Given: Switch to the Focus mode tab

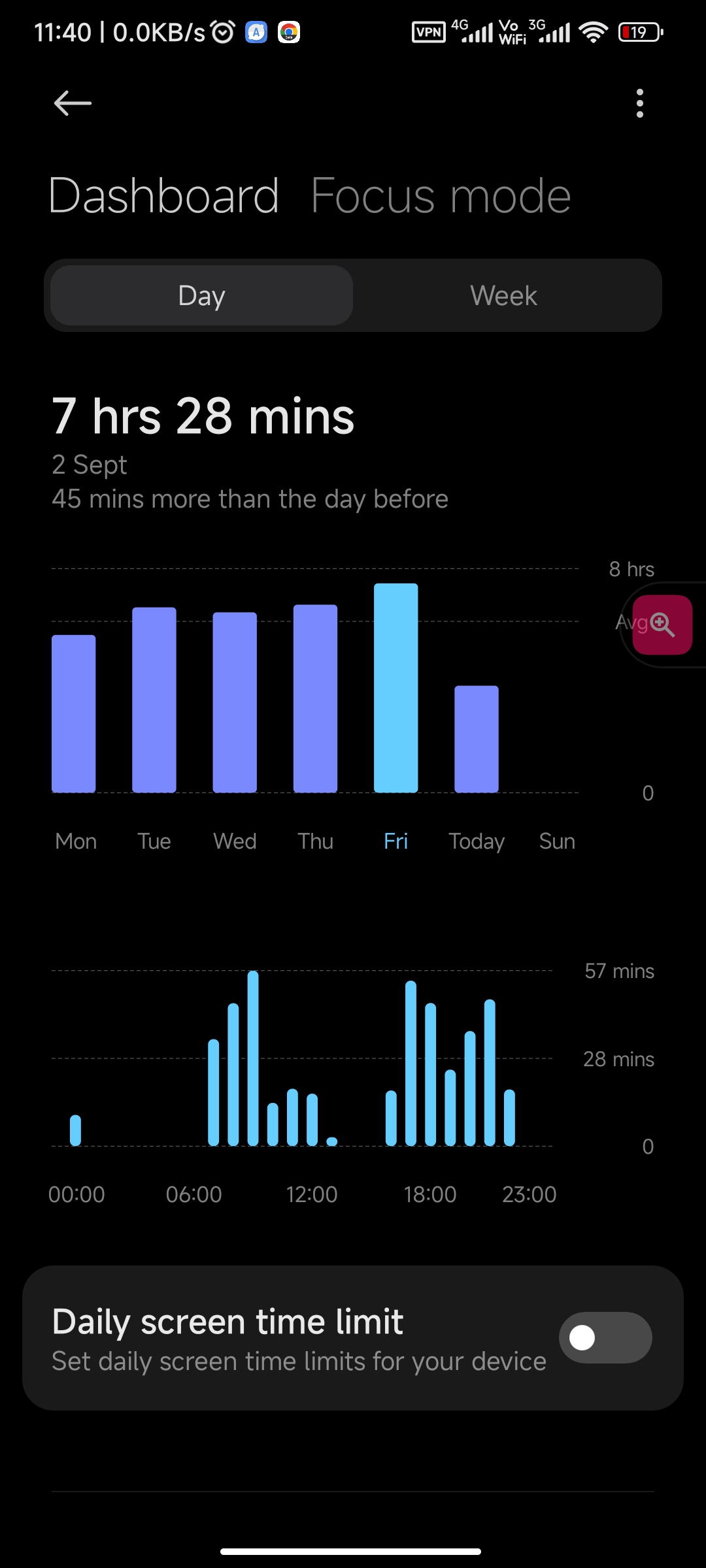Looking at the screenshot, I should pyautogui.click(x=441, y=195).
